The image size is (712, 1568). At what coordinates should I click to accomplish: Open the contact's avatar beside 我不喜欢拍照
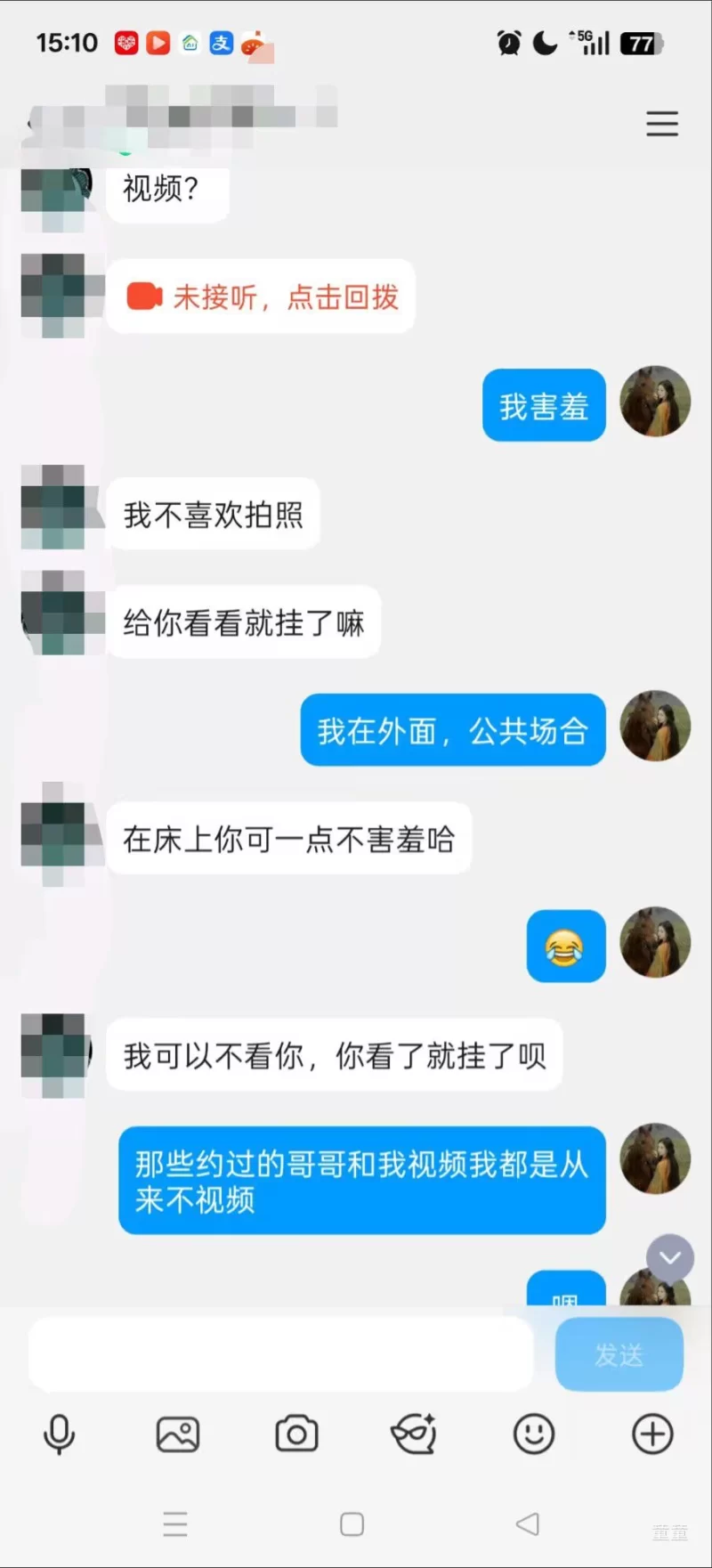(x=53, y=506)
